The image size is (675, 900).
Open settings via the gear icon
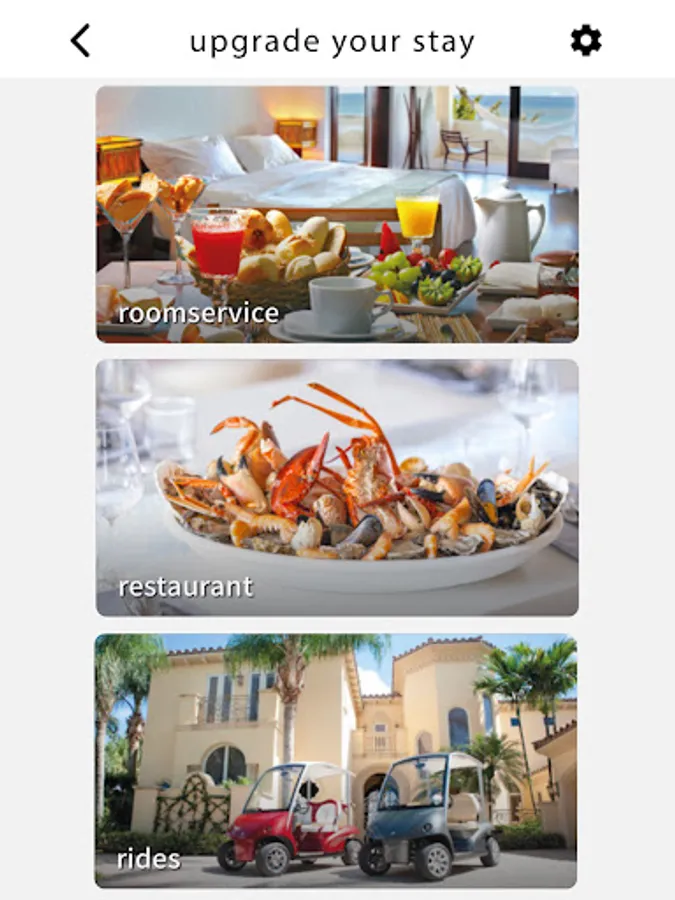586,41
